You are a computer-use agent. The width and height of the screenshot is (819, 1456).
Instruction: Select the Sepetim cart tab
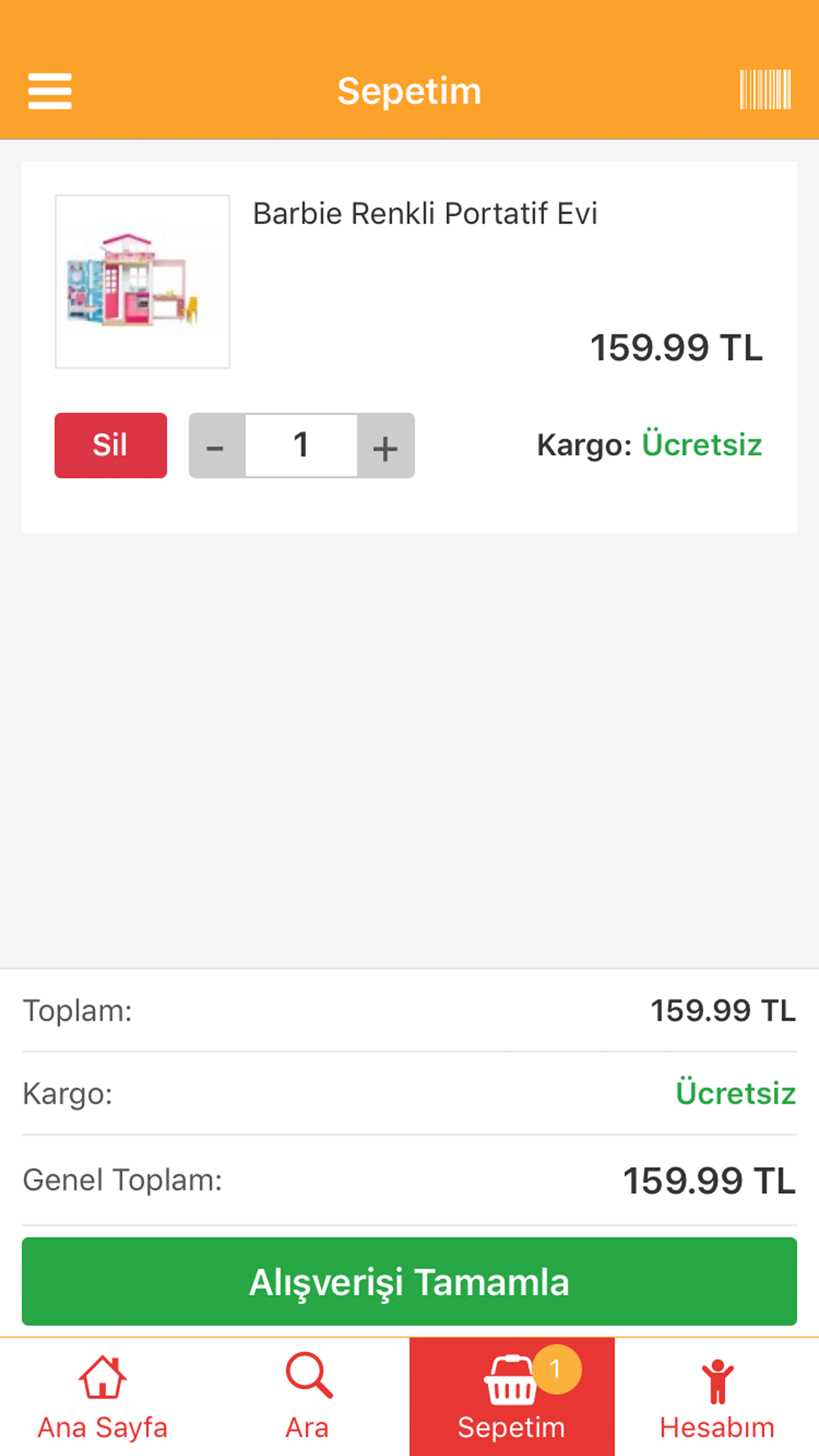coord(512,1397)
